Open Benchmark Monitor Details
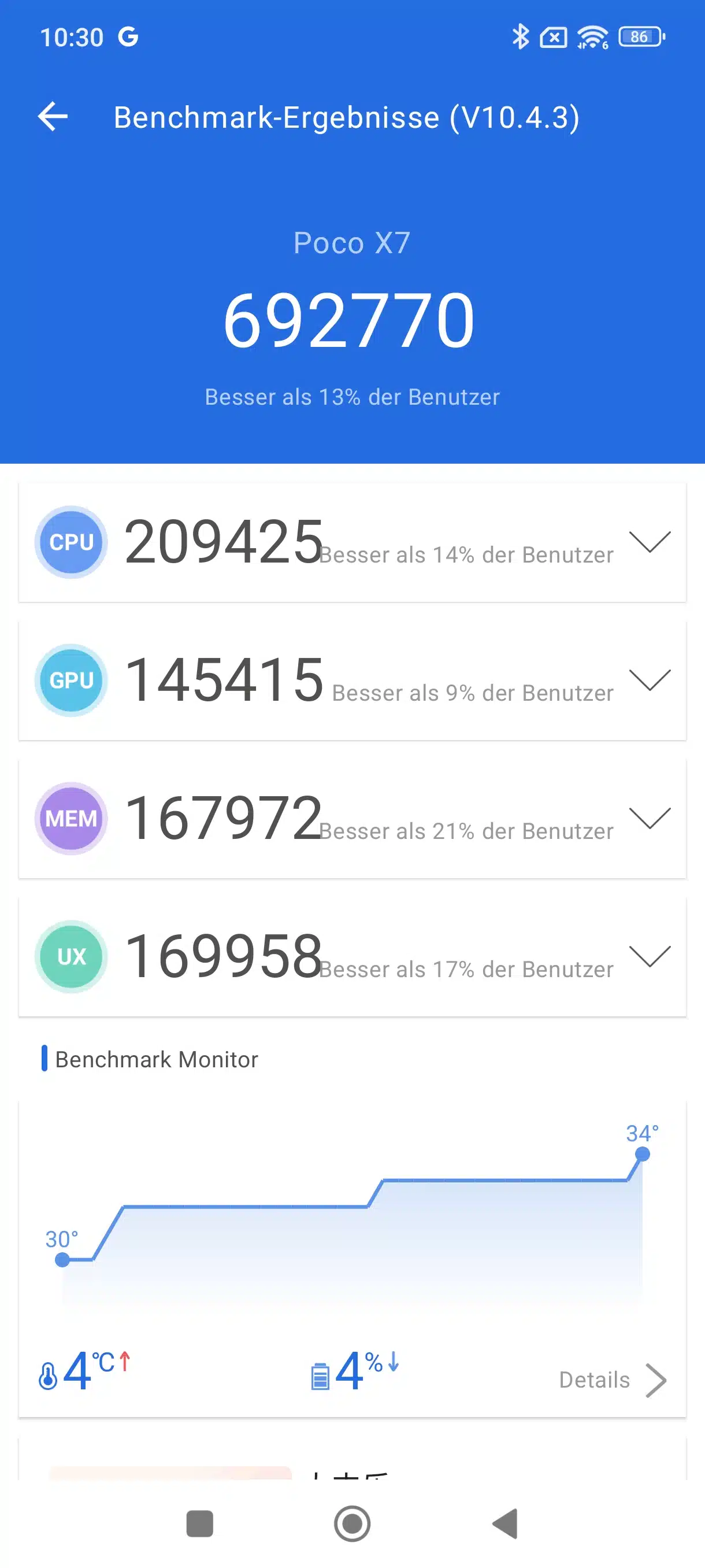 613,1380
